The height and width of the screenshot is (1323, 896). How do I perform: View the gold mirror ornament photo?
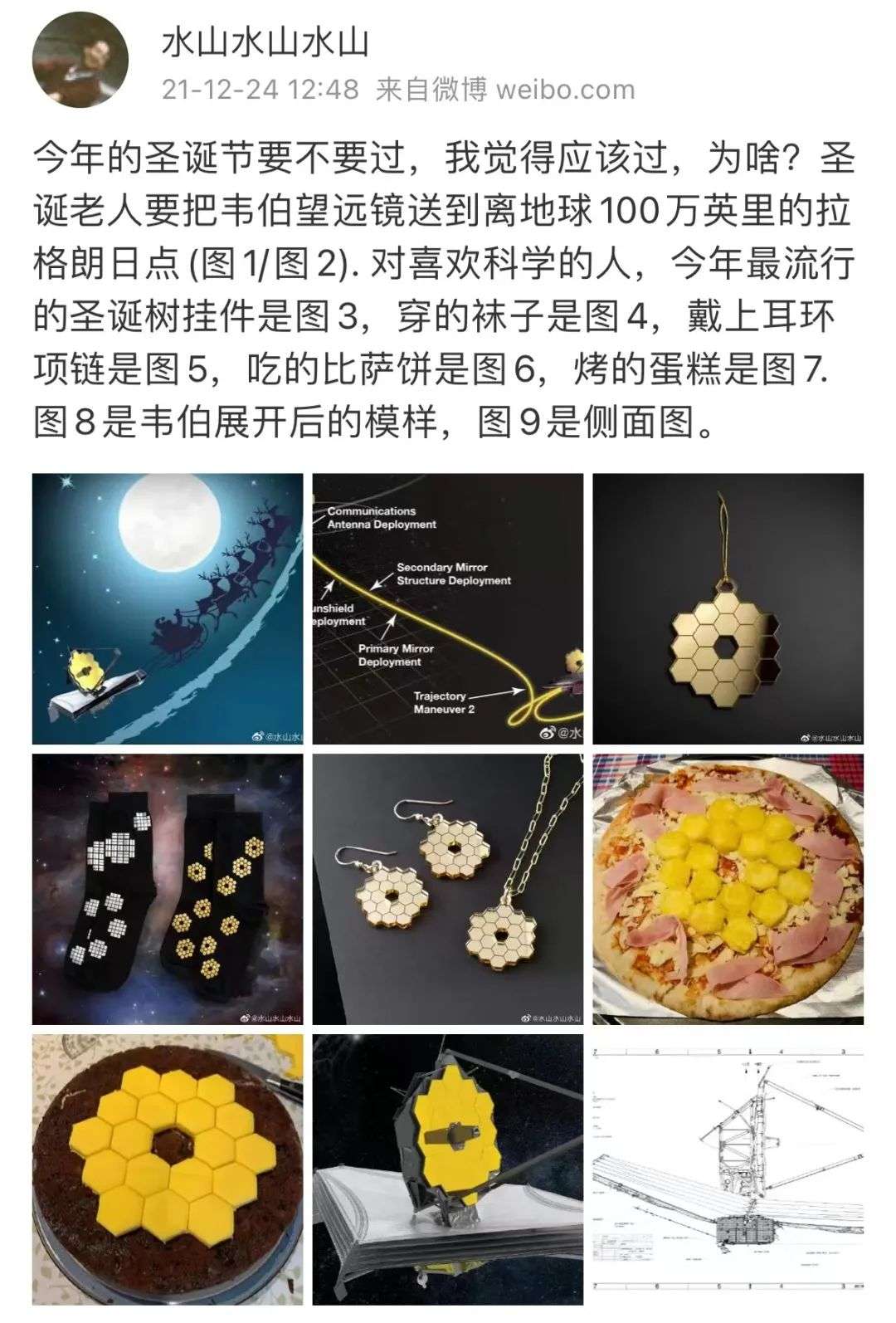point(728,609)
